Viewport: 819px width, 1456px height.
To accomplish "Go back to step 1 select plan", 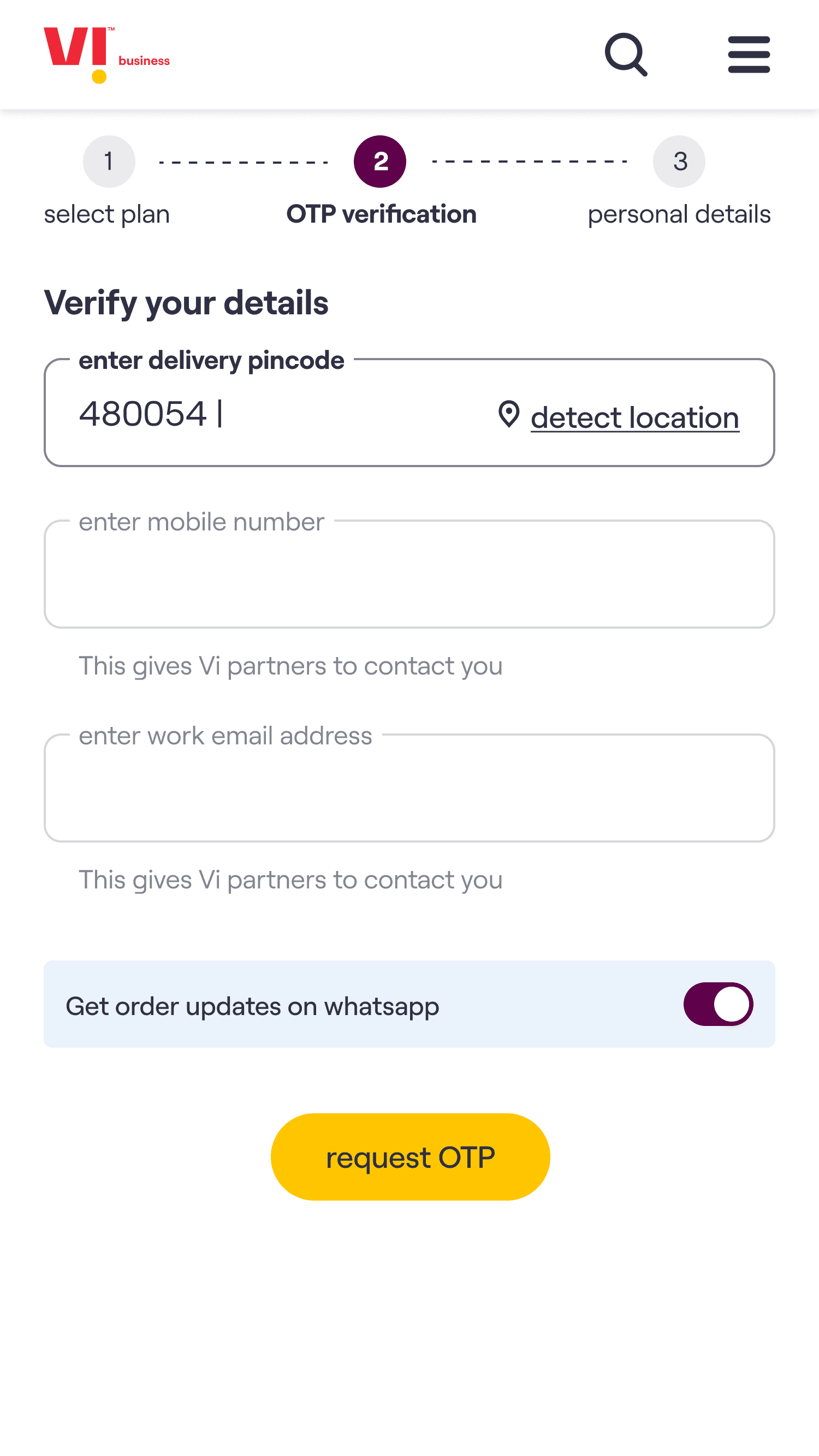I will pos(109,162).
